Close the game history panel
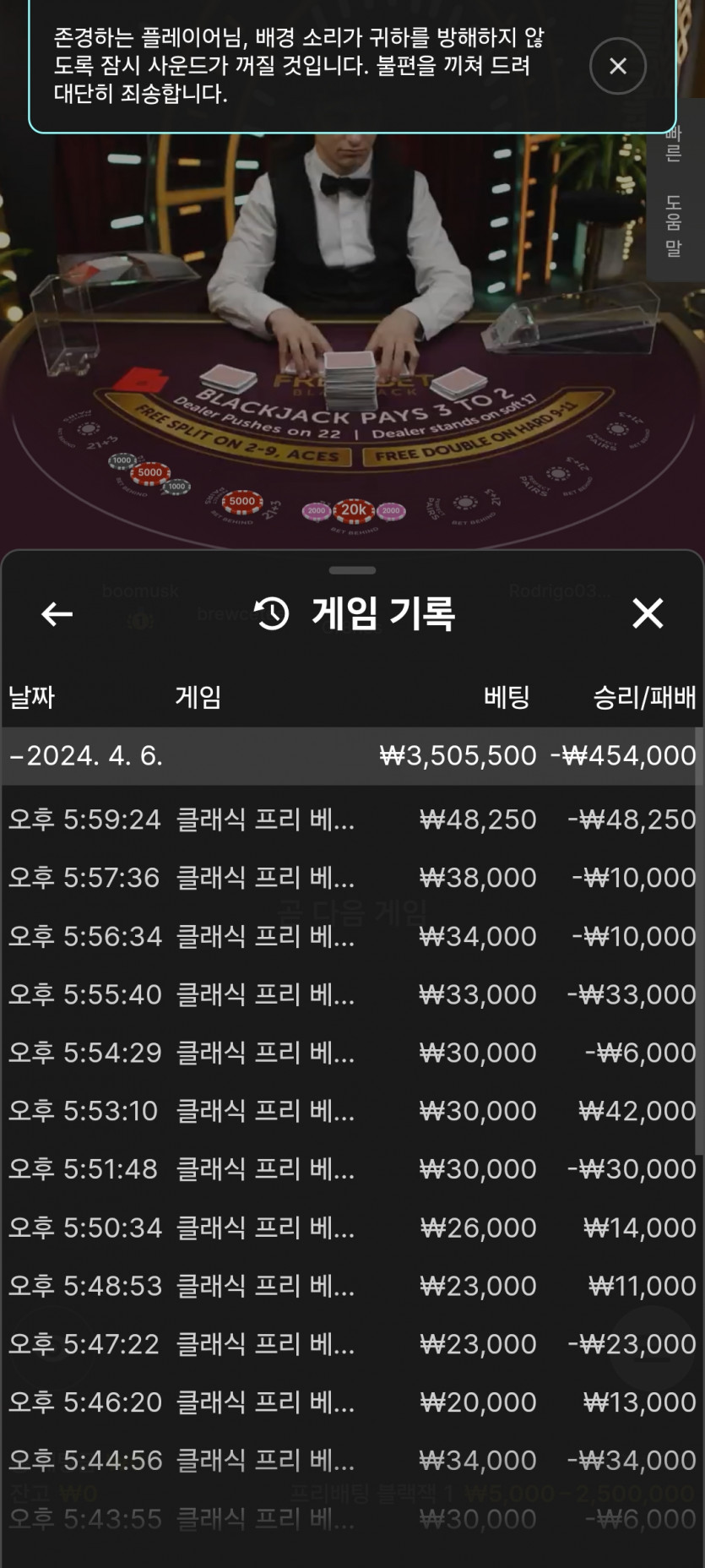This screenshot has height=1568, width=705. click(648, 613)
